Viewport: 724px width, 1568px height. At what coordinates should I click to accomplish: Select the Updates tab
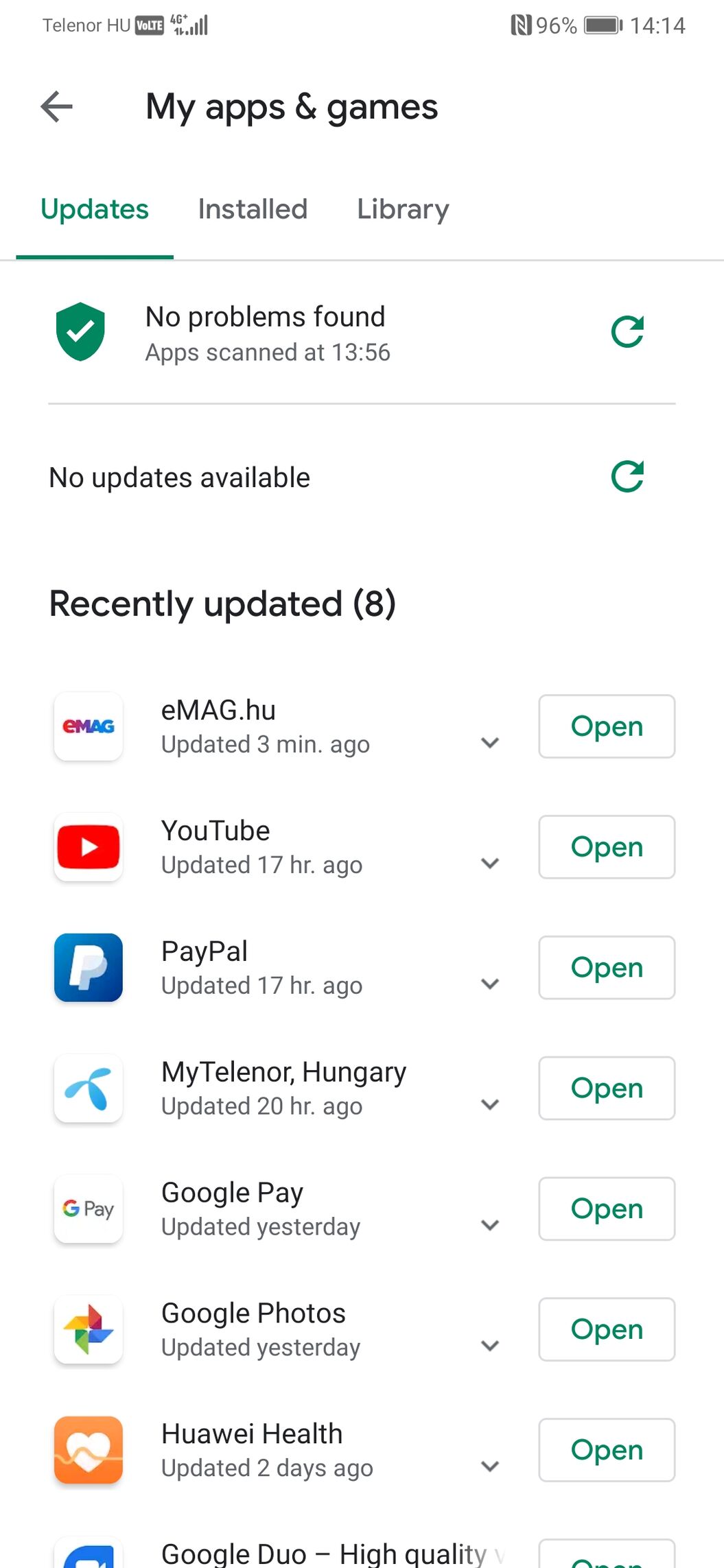coord(95,209)
